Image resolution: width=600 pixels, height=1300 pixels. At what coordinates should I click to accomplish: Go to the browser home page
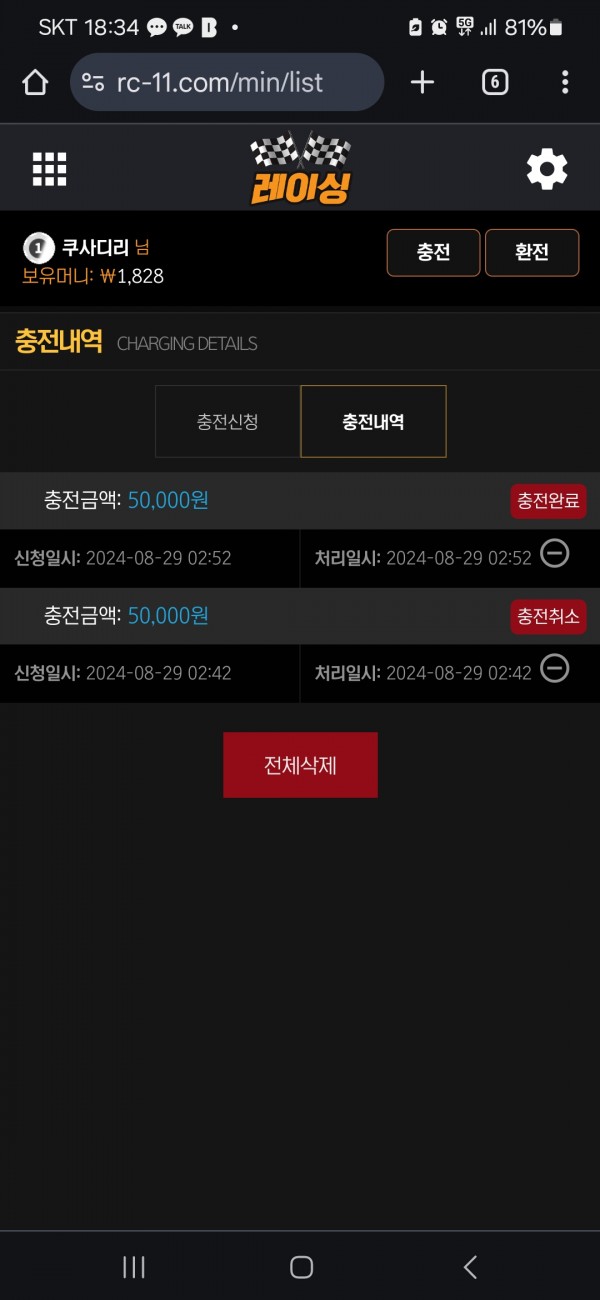coord(35,82)
